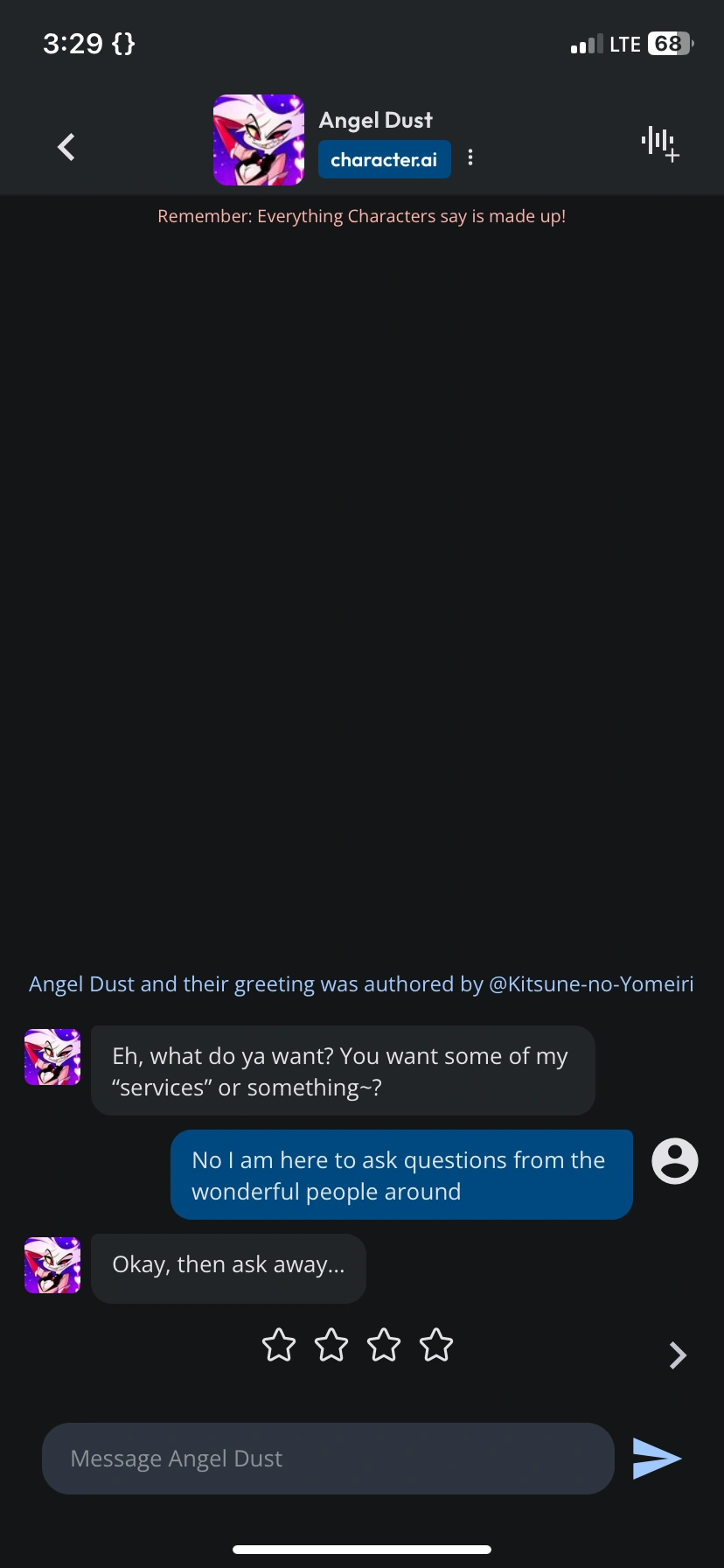Viewport: 724px width, 1568px height.
Task: Rate the reply one star
Action: tap(279, 1345)
